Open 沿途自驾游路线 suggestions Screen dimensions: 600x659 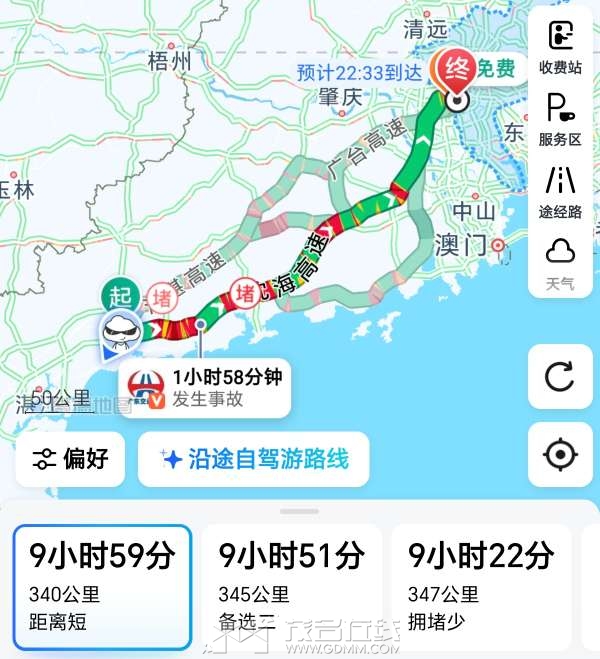(254, 460)
